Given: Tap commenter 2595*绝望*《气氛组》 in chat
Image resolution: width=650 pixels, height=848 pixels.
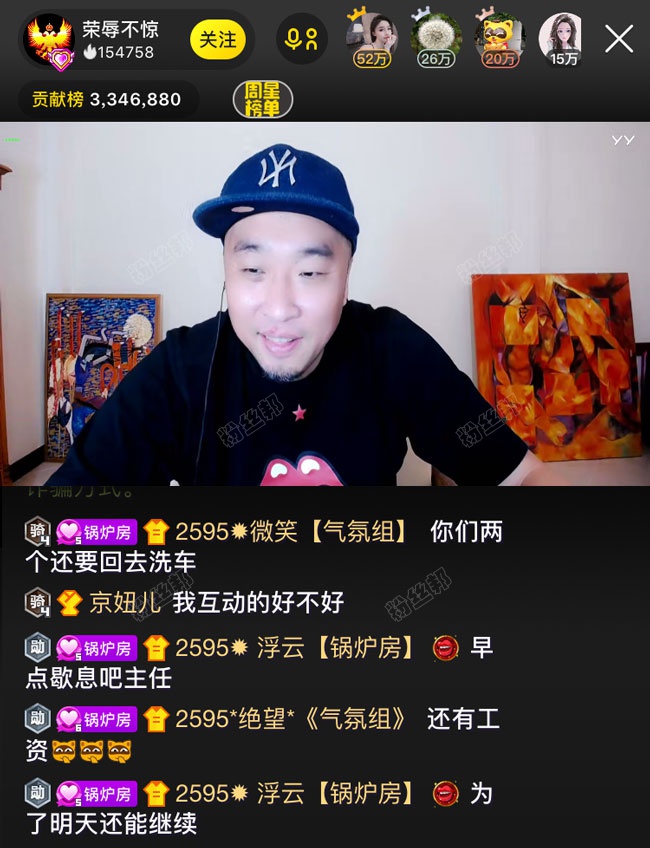Looking at the screenshot, I should tap(290, 719).
